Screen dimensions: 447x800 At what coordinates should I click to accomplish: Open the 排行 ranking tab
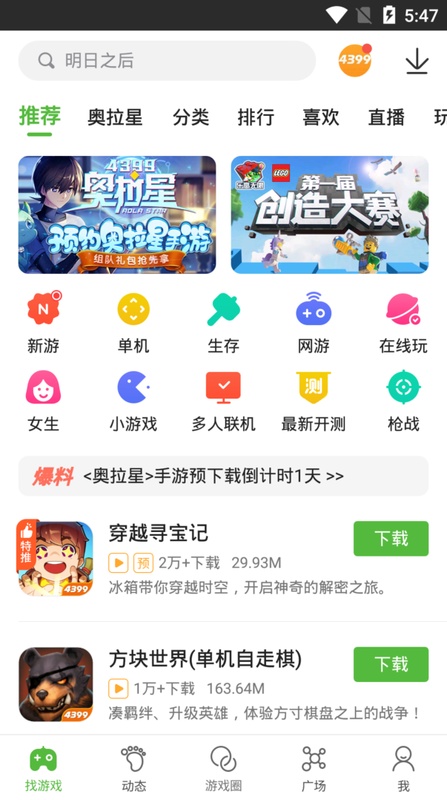(x=256, y=117)
